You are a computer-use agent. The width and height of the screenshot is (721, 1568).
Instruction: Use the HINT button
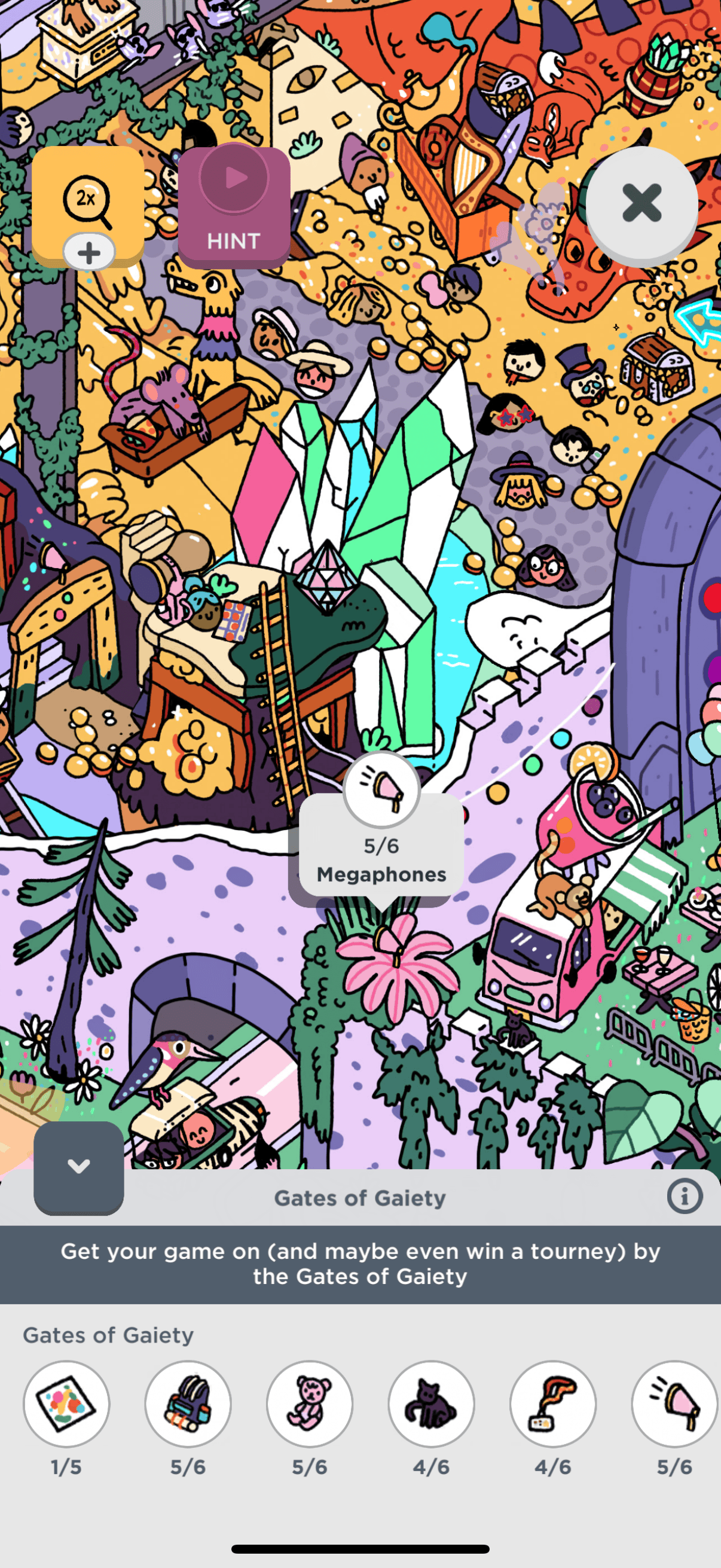coord(234,207)
